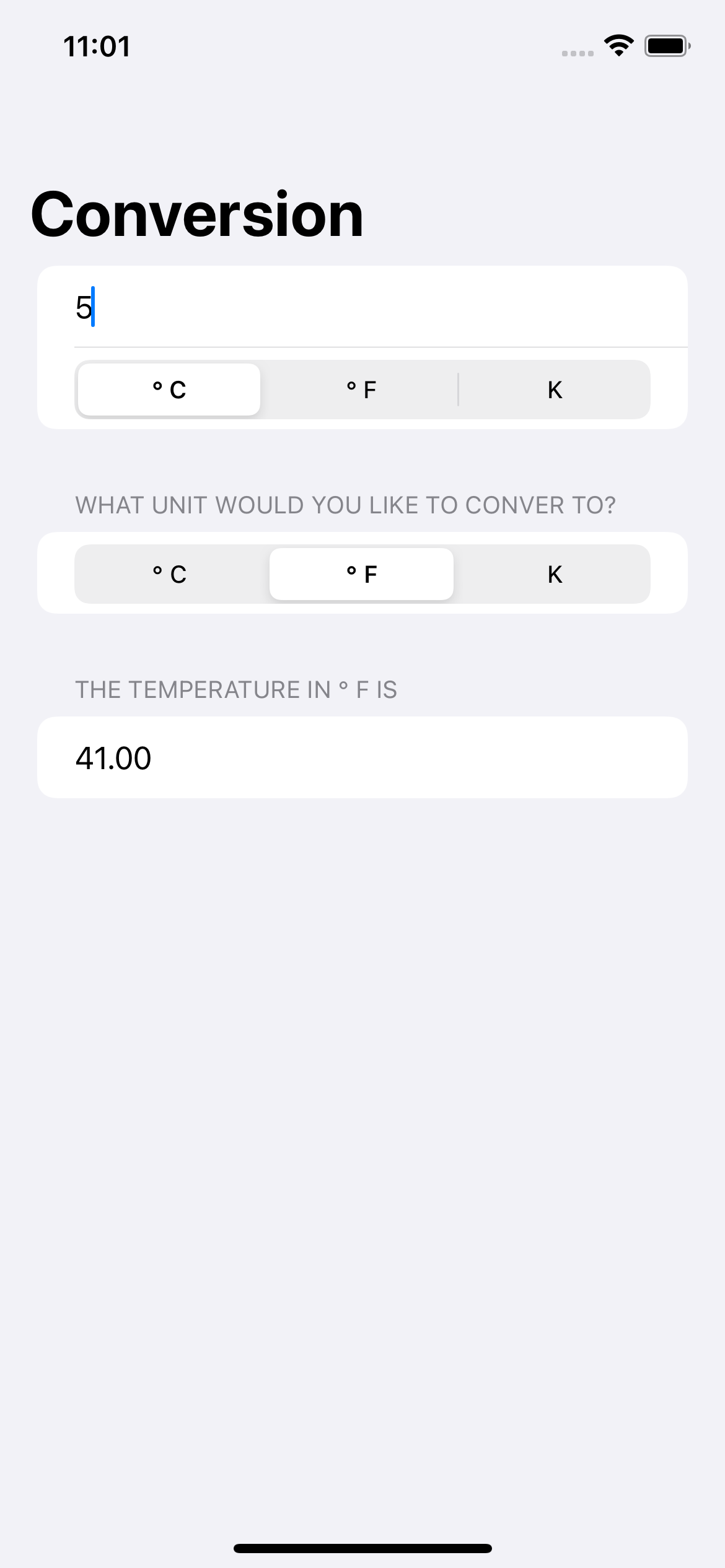This screenshot has height=1568, width=725.
Task: Choose °F as the conversion target unit
Action: tap(362, 573)
